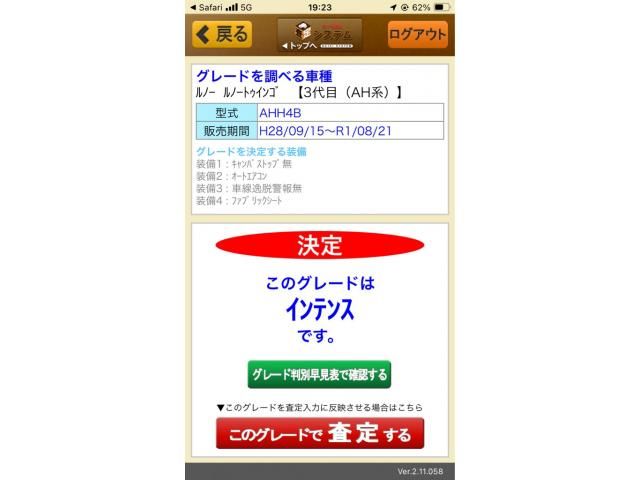Open グレード判別早見表で確認する
The height and width of the screenshot is (480, 640).
(x=319, y=374)
